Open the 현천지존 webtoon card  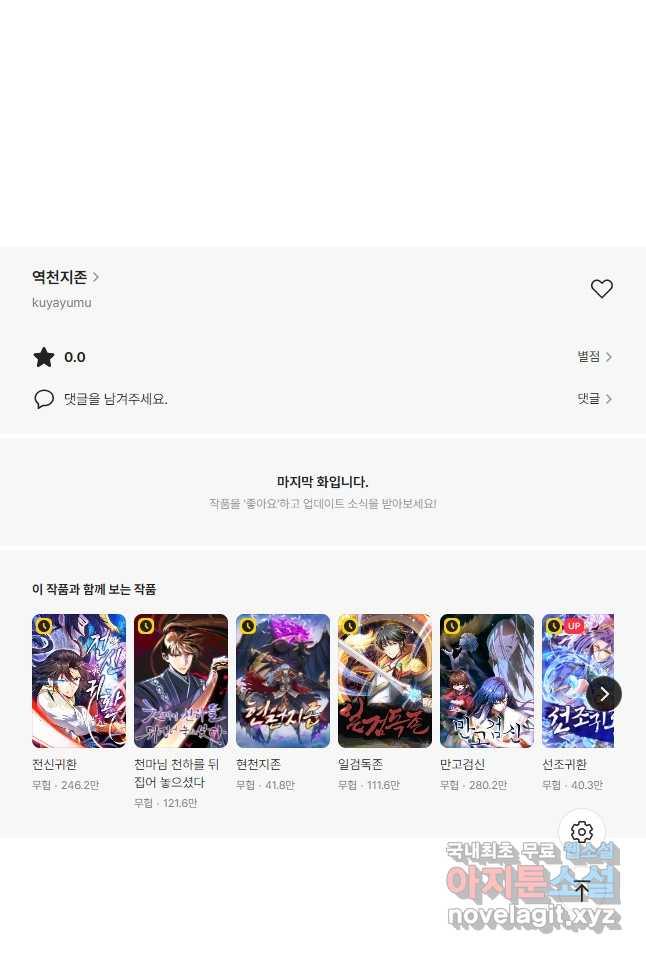click(283, 681)
